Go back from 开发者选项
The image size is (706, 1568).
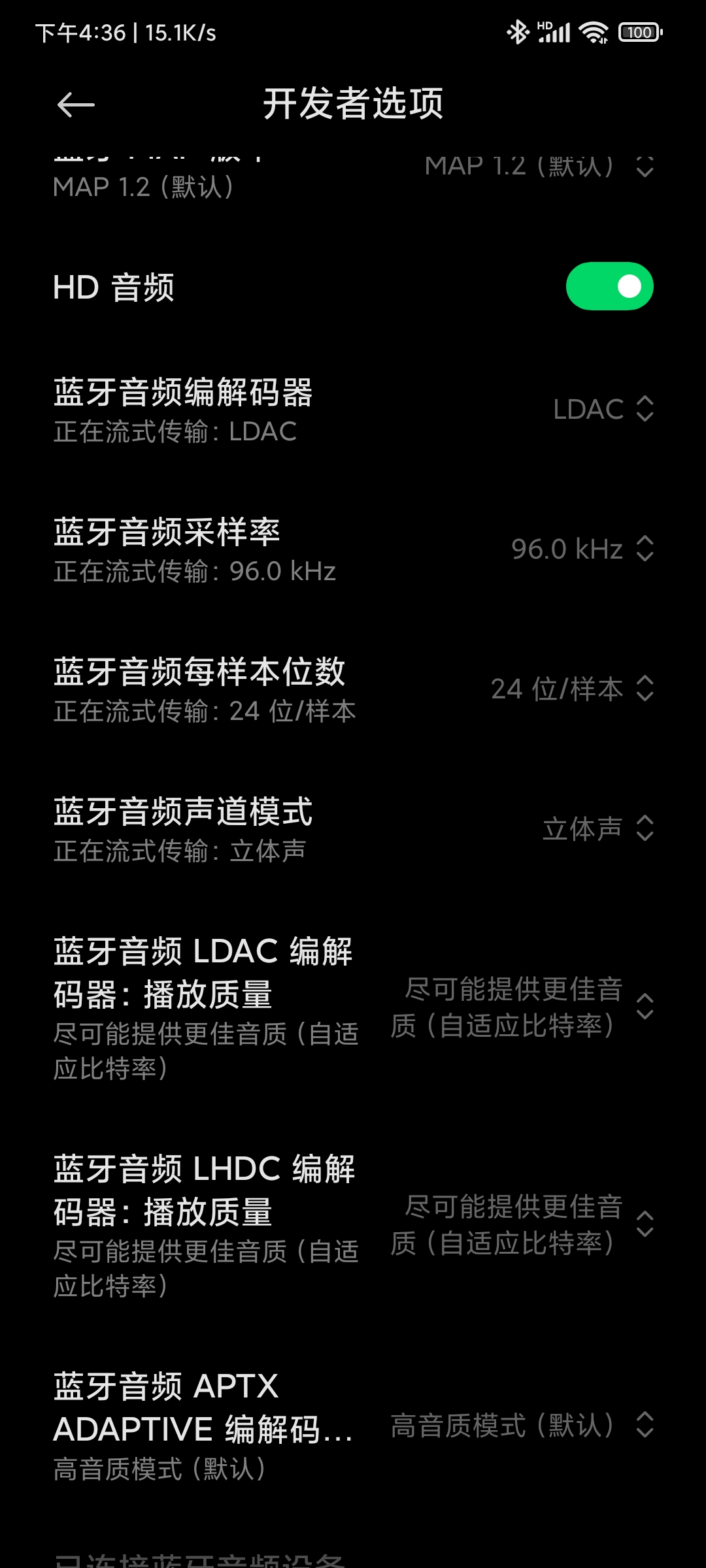pos(76,105)
